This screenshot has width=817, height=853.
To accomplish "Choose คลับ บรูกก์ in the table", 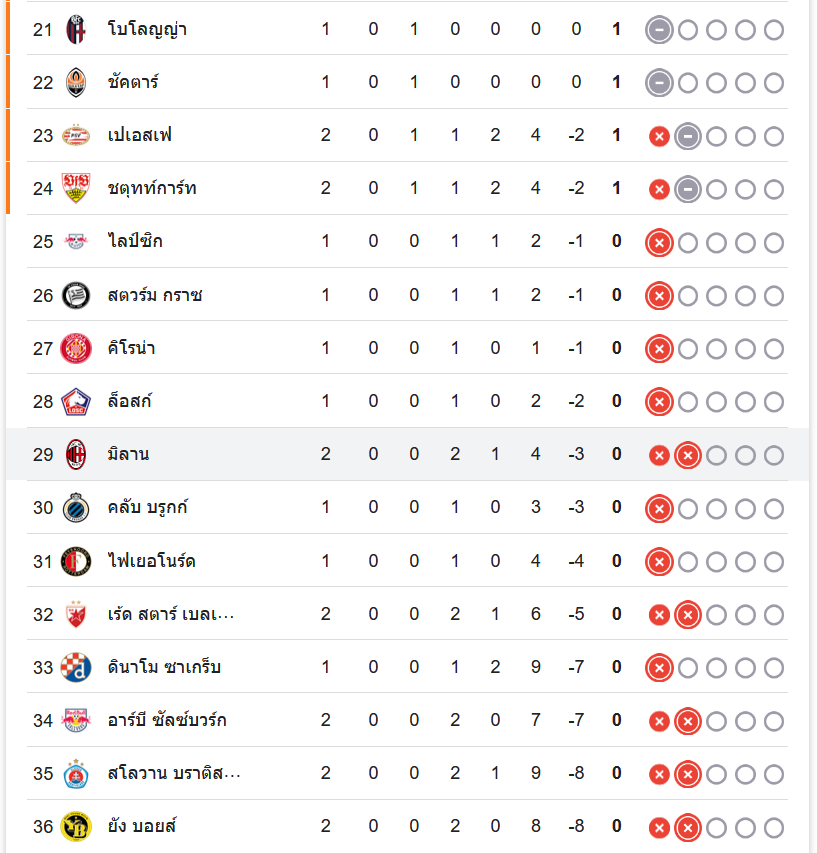I will click(147, 507).
